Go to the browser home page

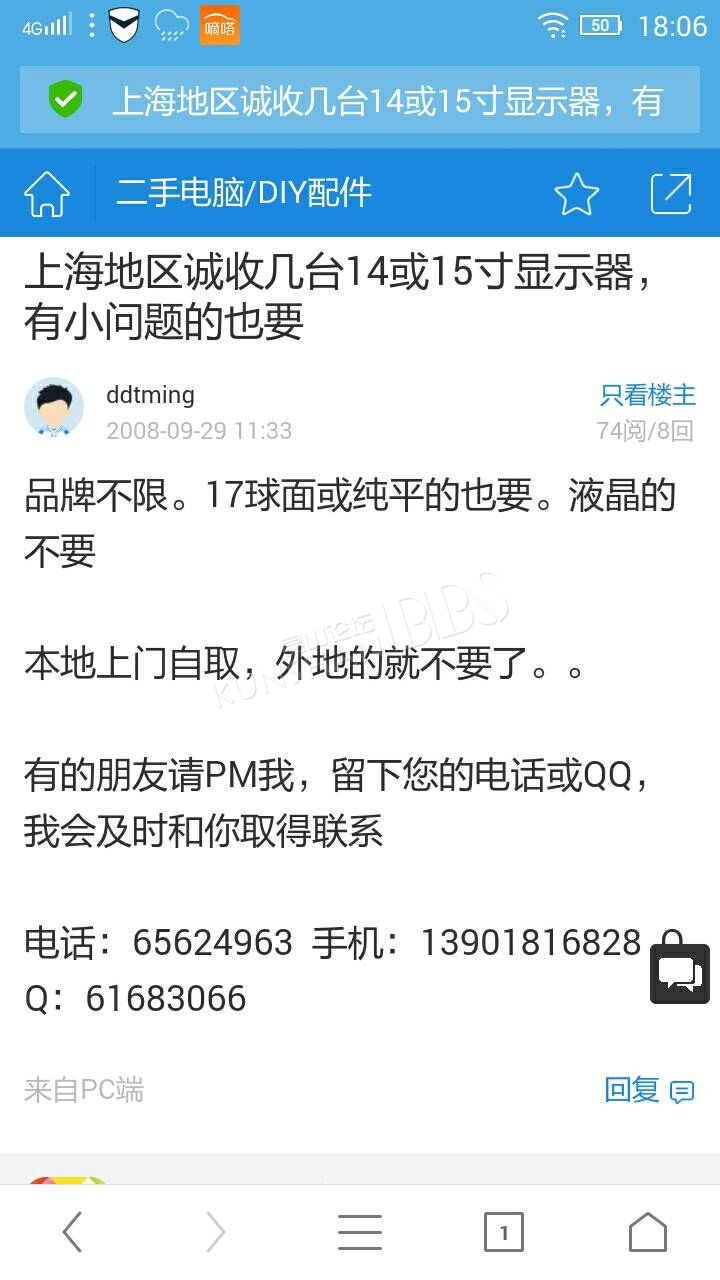[x=648, y=1232]
